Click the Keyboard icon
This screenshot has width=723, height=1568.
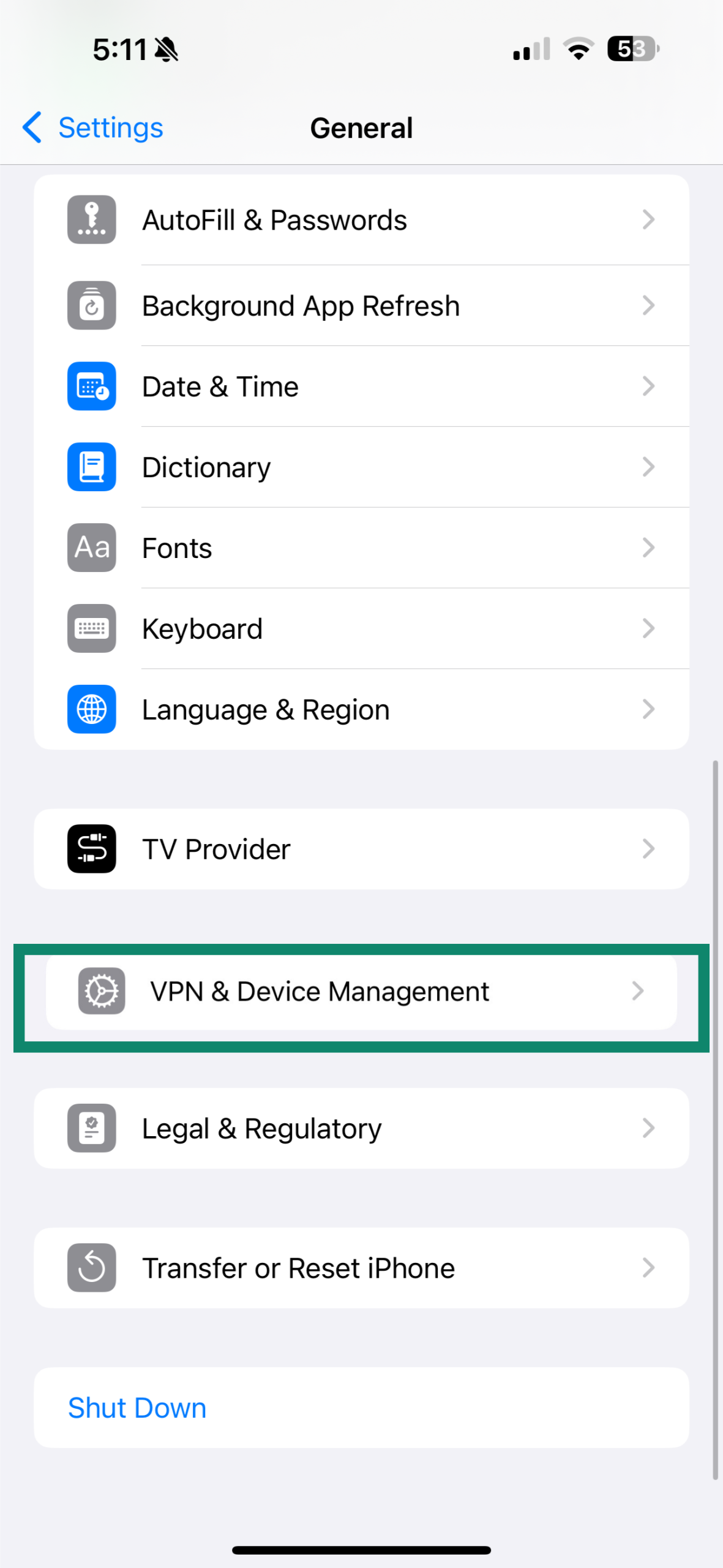pyautogui.click(x=91, y=628)
